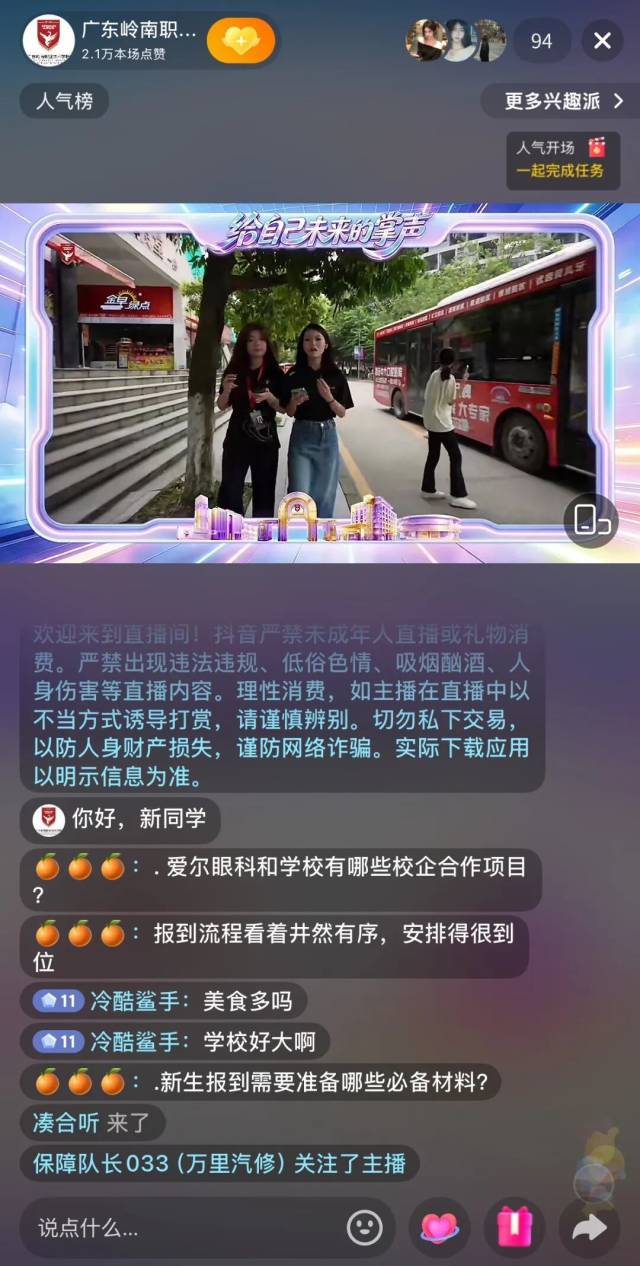640x1266 pixels.
Task: Tap the comment about 爱尔眼科 cooperation
Action: pos(280,880)
